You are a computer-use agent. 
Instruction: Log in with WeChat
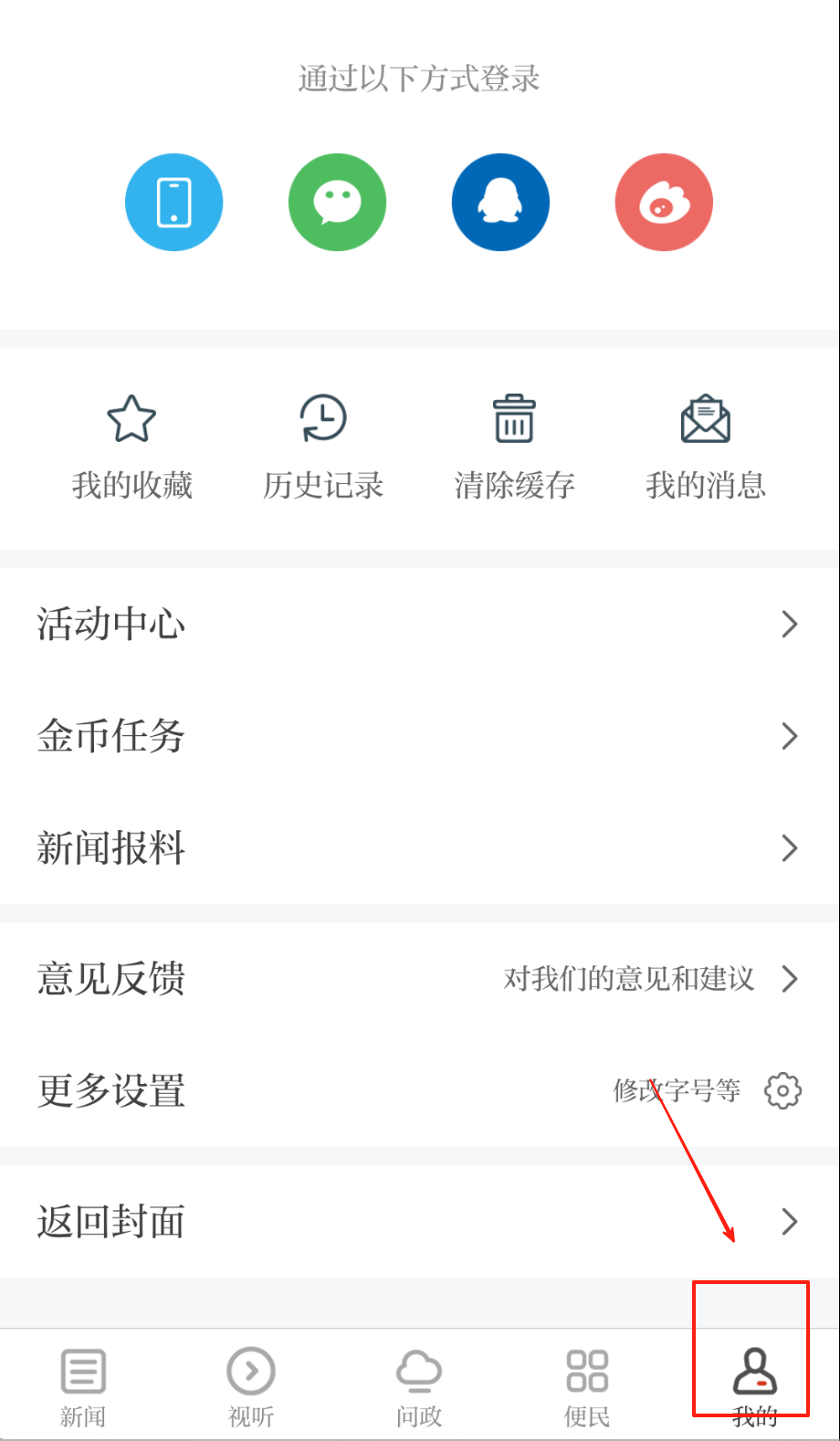tap(337, 202)
